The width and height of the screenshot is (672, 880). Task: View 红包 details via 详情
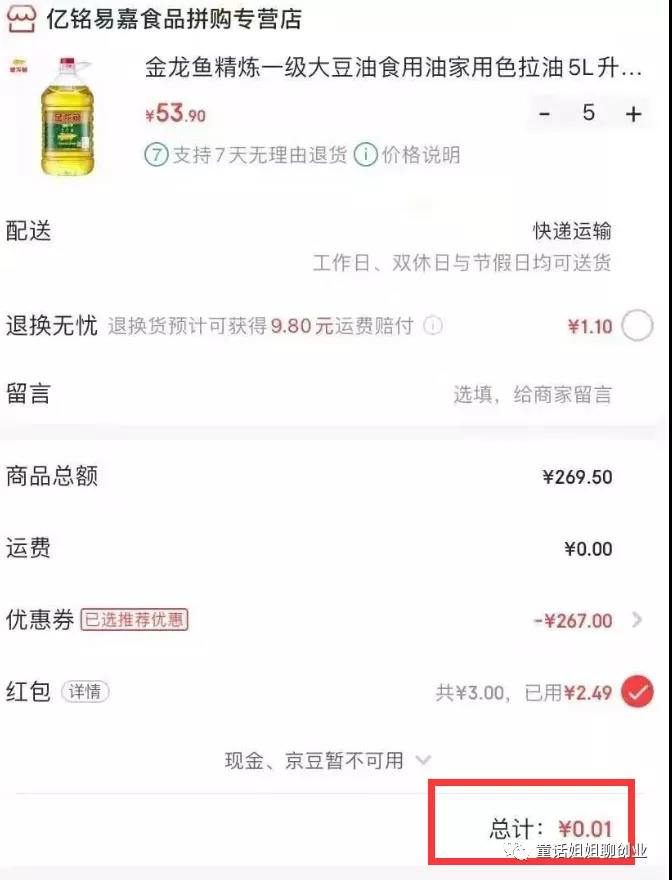[x=86, y=692]
